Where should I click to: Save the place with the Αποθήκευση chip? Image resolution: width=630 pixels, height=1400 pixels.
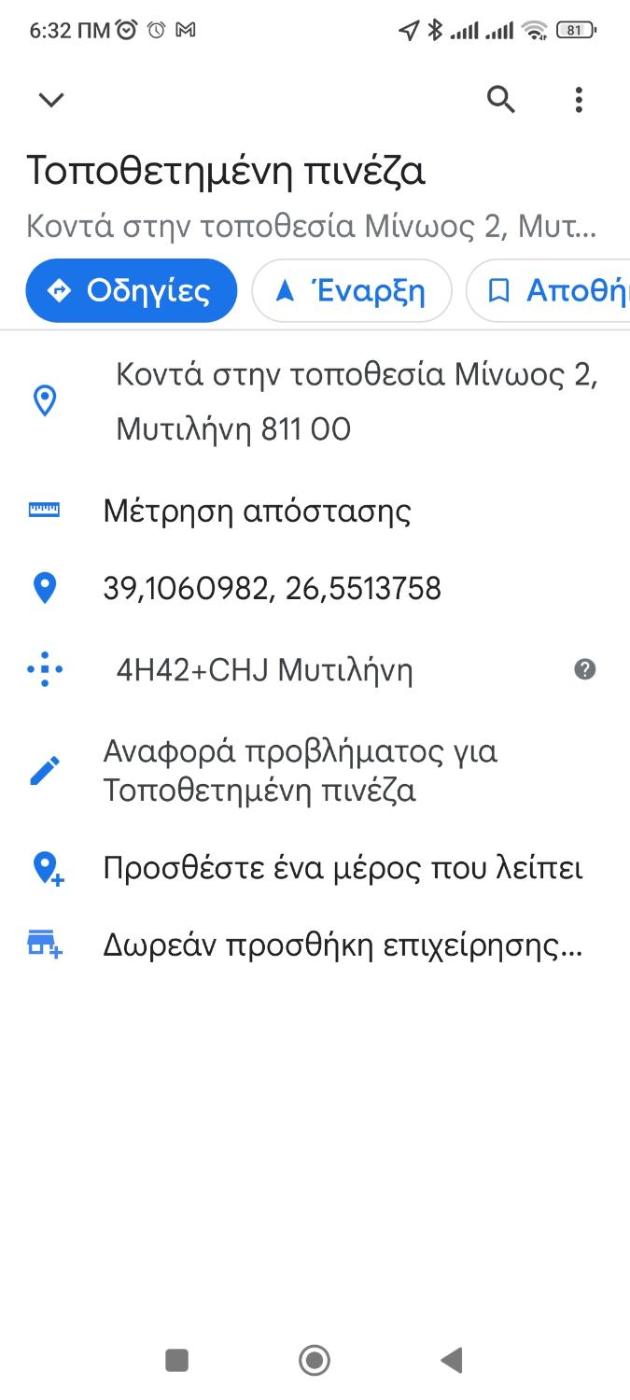click(x=555, y=291)
